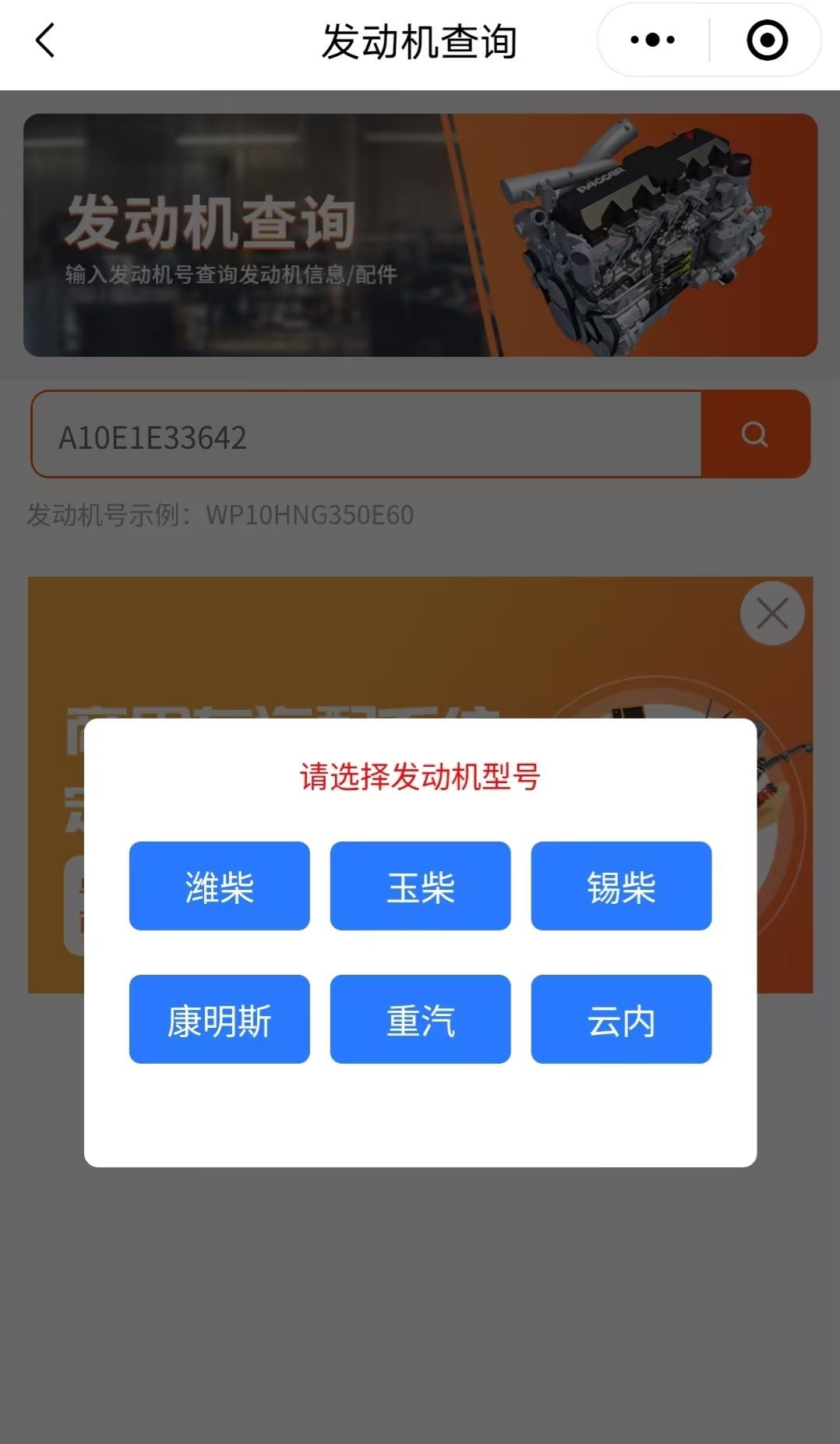Pick 云内 engine brand

pyautogui.click(x=621, y=1019)
